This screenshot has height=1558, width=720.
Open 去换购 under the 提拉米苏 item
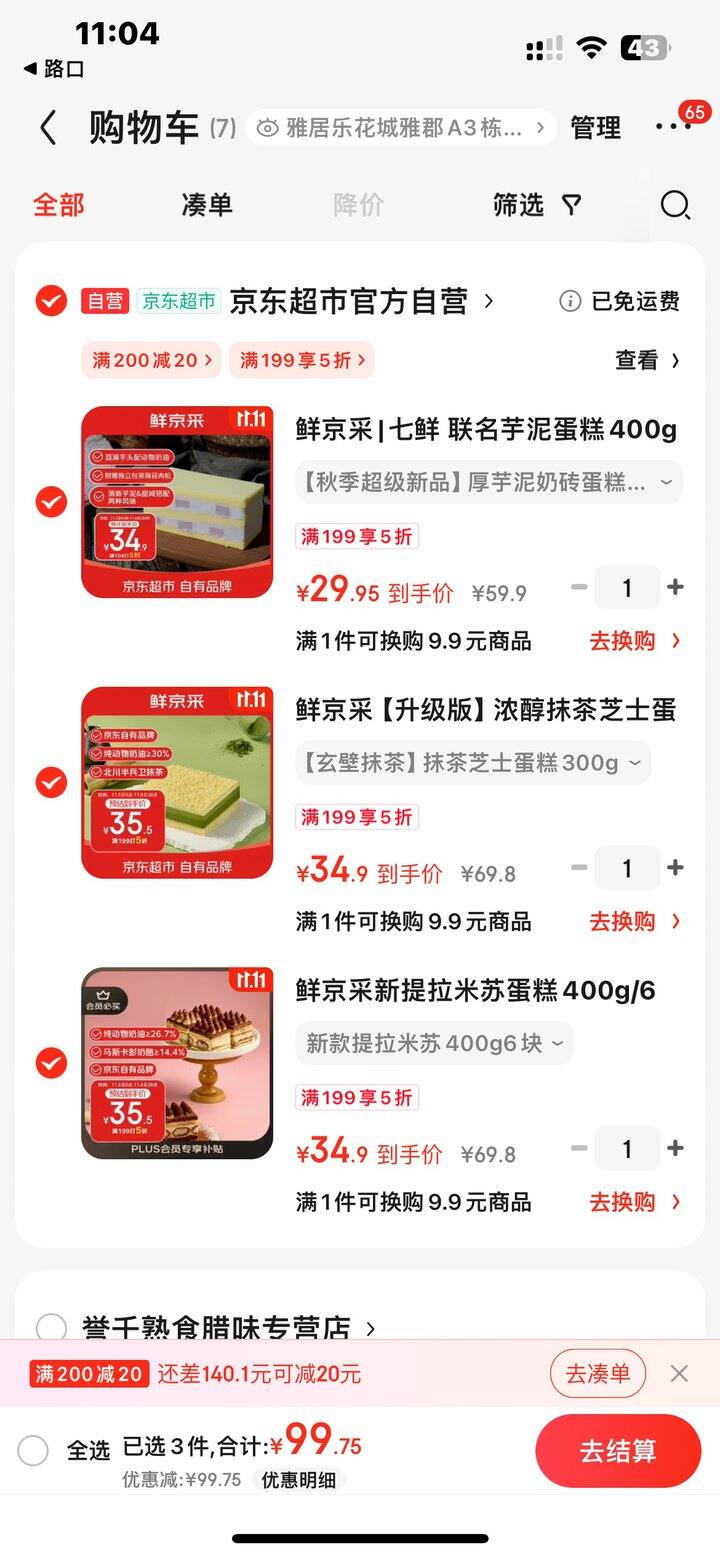634,1202
